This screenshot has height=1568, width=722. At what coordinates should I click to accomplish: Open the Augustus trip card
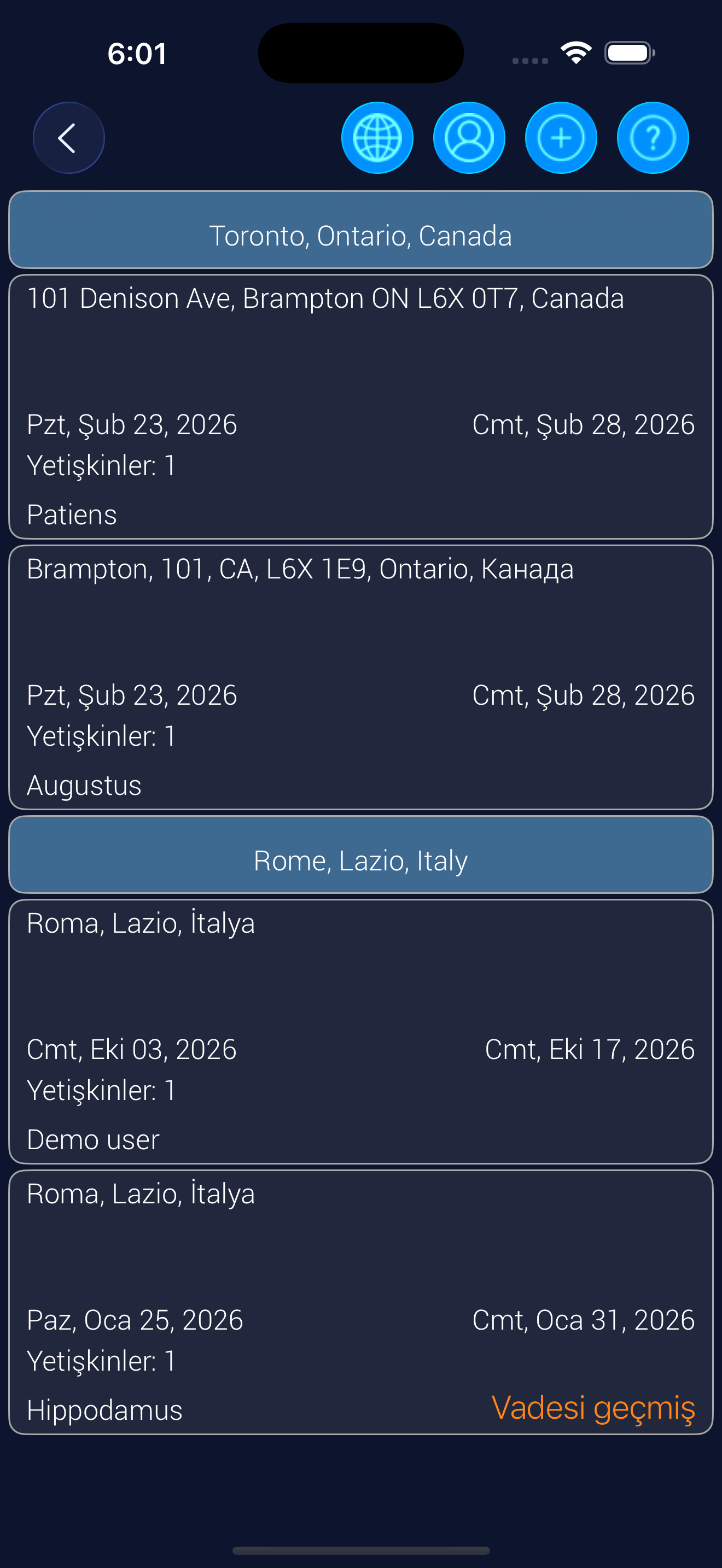[361, 677]
